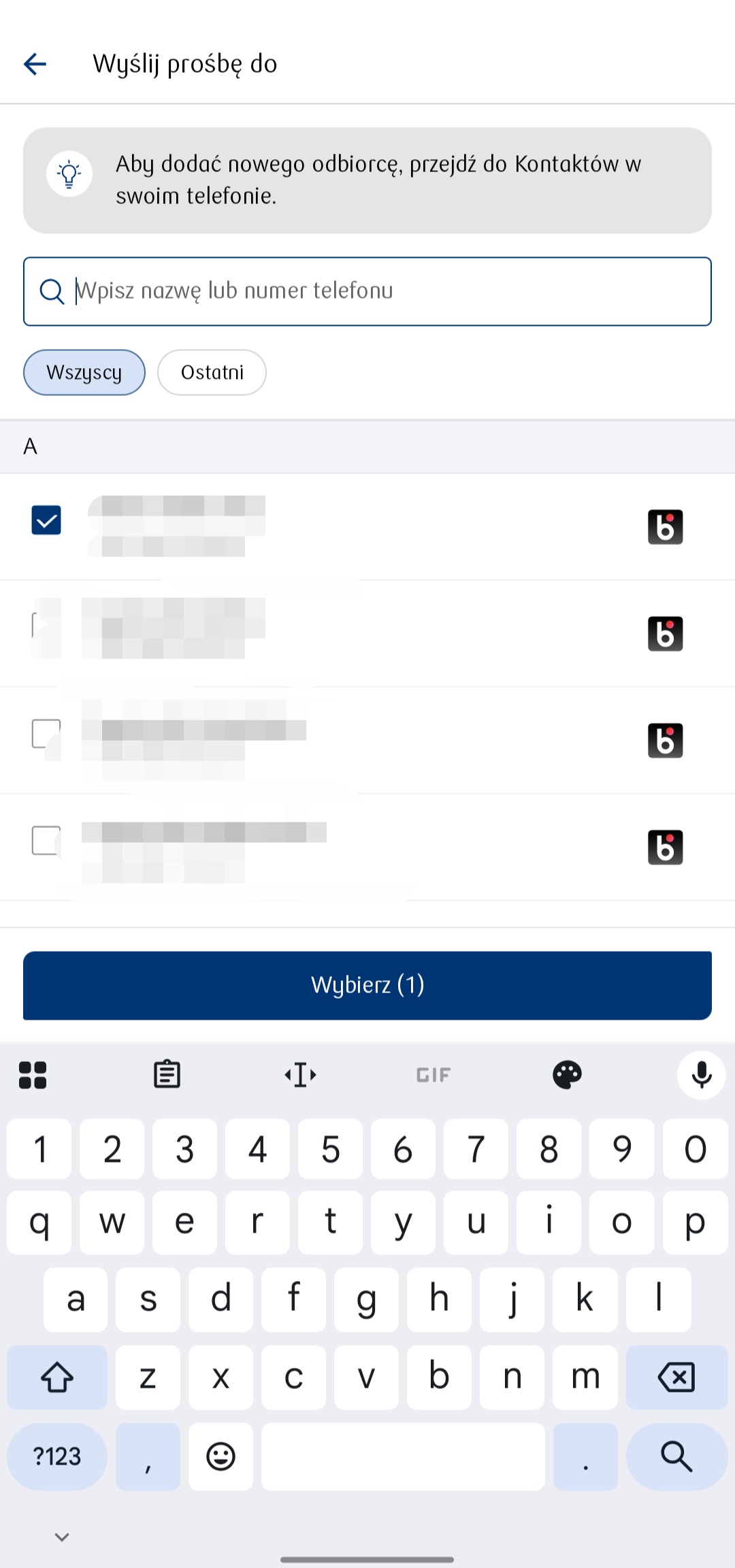This screenshot has height=1568, width=735.
Task: Uncheck the checked first contact checkbox
Action: pos(46,520)
